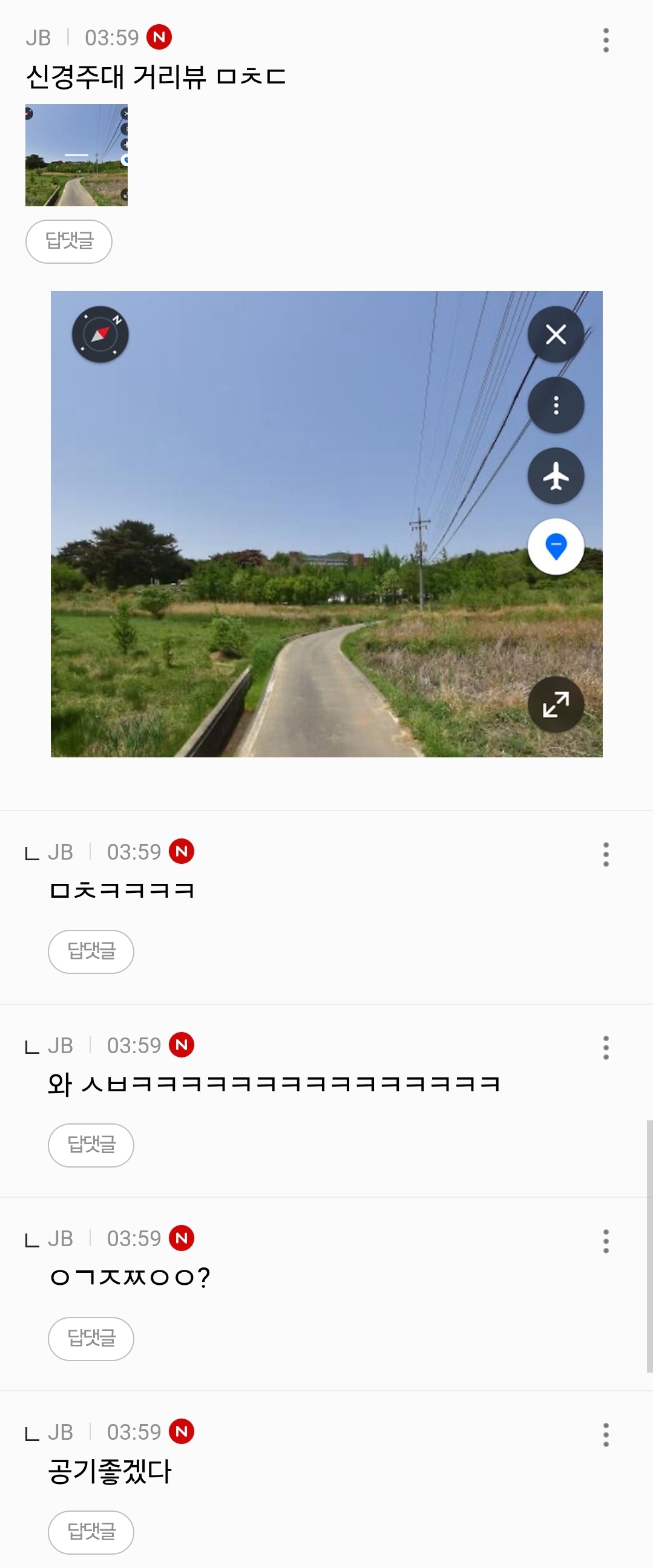Select 답댓글 under "ㅇㄱㅈㅉㅇㅇ?"
This screenshot has width=653, height=1568.
91,1338
